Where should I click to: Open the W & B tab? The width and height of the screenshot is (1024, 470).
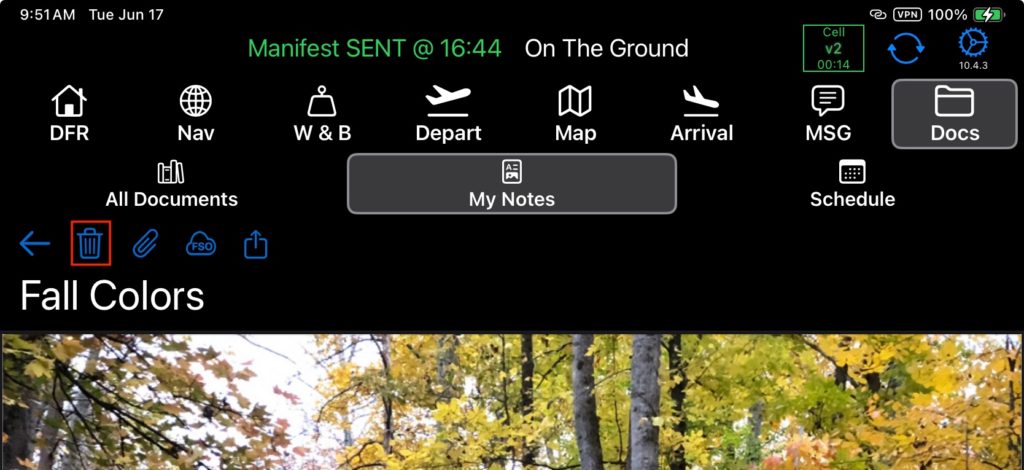pos(322,114)
